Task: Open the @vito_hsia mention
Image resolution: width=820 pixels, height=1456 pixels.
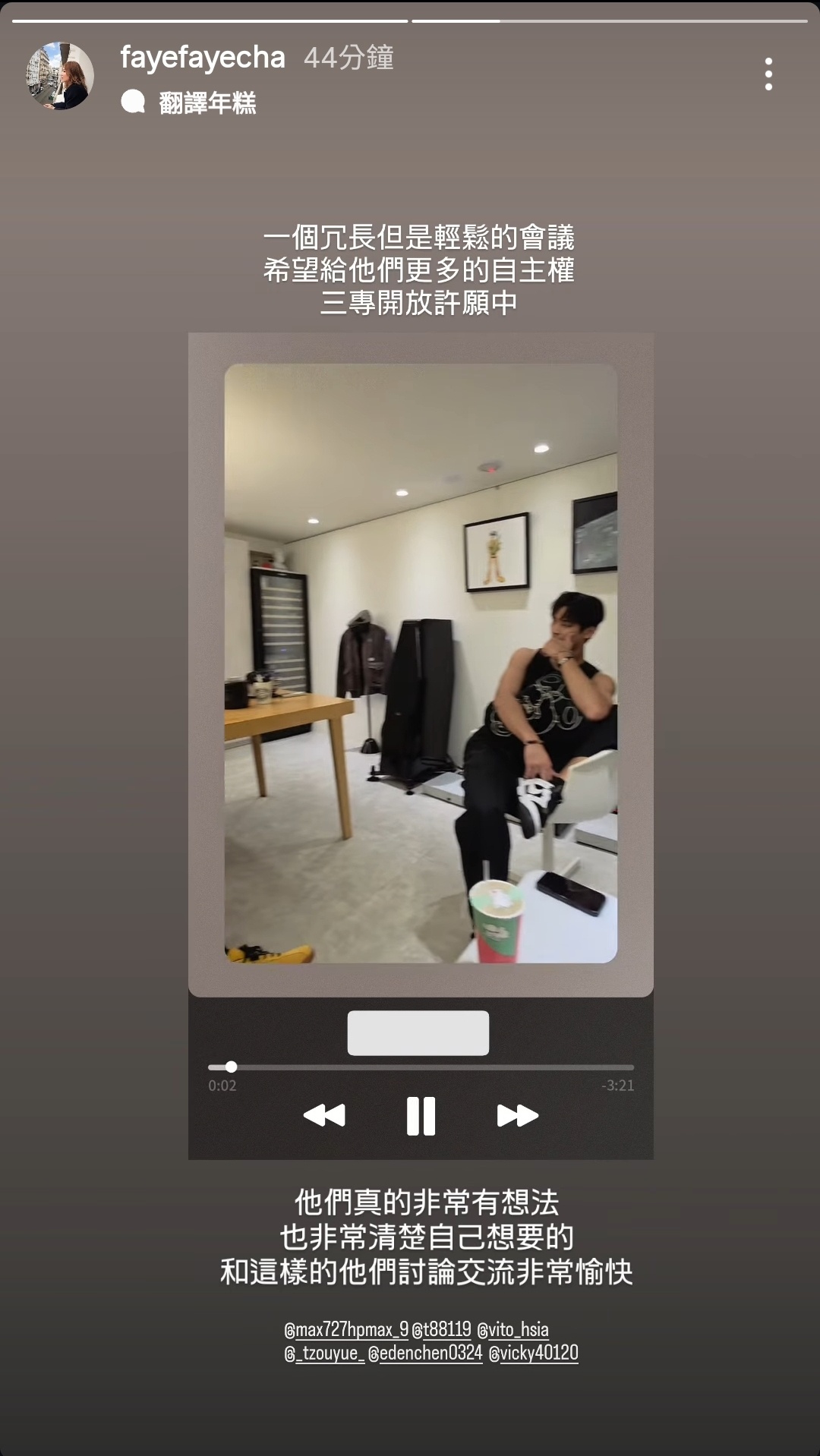Action: tap(512, 1329)
